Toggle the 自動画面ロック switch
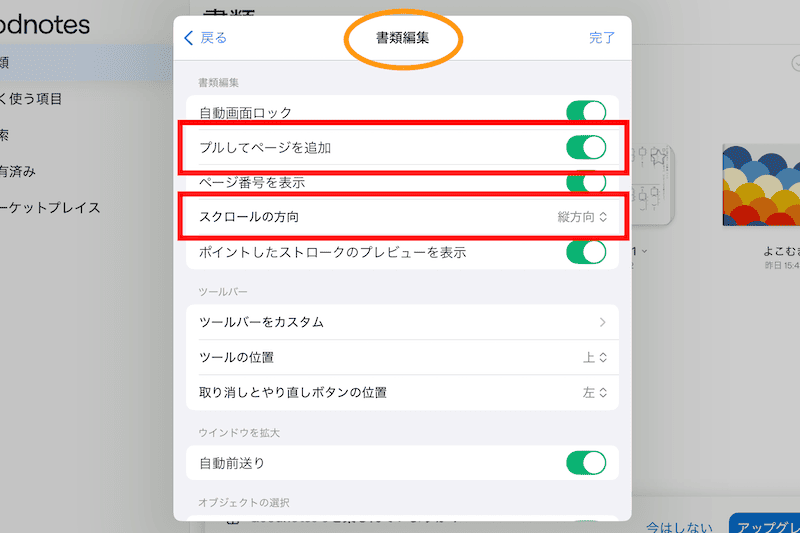The image size is (800, 533). tap(586, 111)
